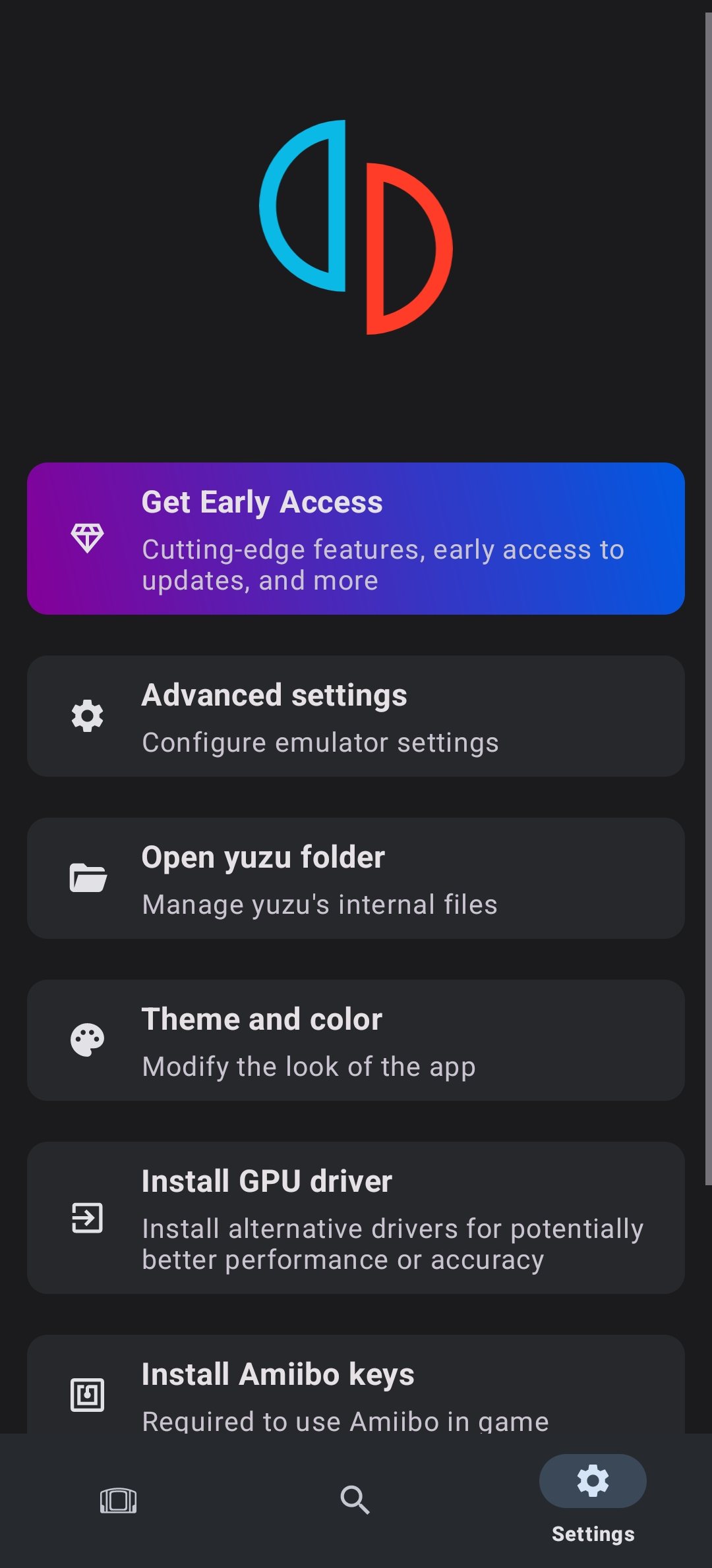
Task: Click the purple-to-blue gradient banner
Action: 356,538
